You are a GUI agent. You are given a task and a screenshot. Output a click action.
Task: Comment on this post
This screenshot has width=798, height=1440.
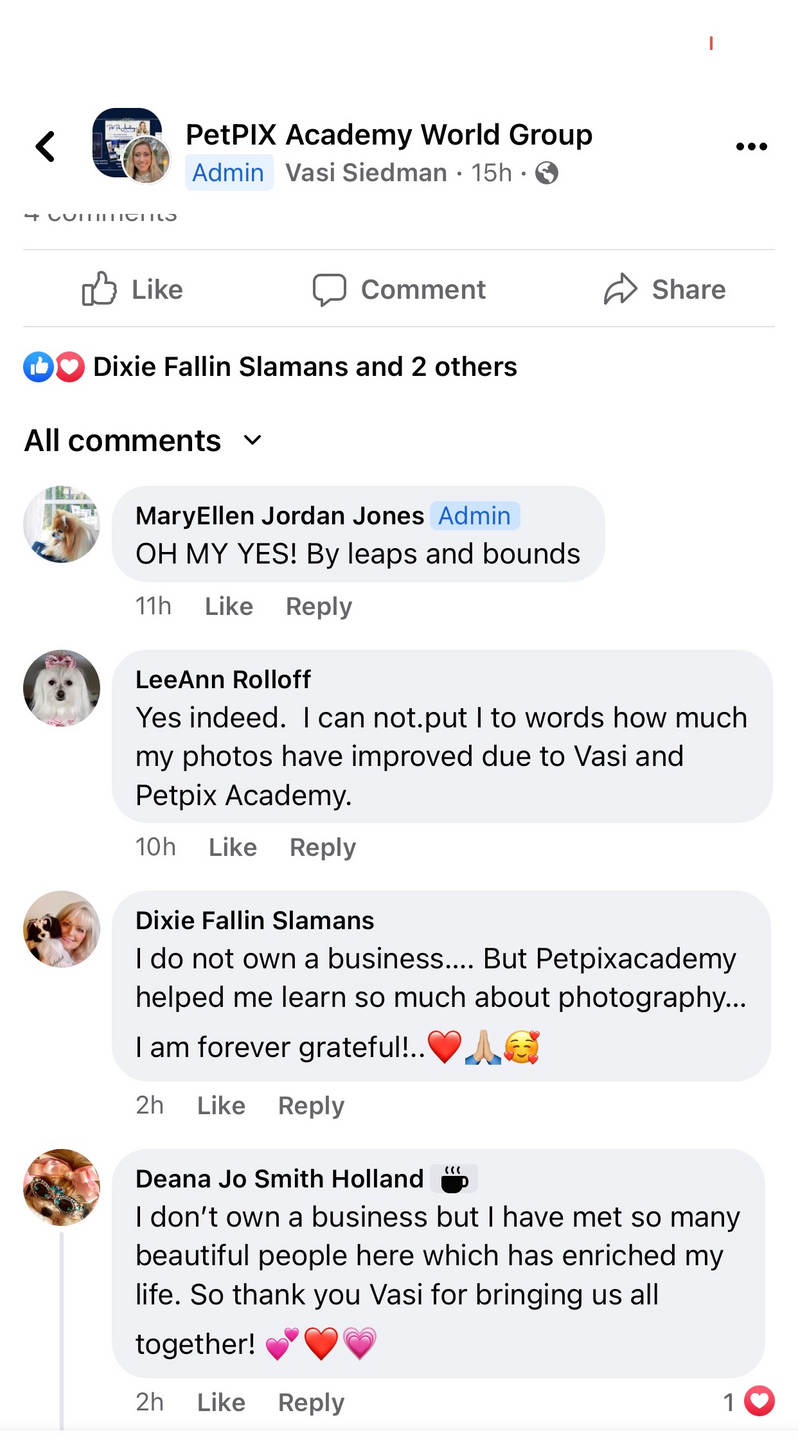399,290
